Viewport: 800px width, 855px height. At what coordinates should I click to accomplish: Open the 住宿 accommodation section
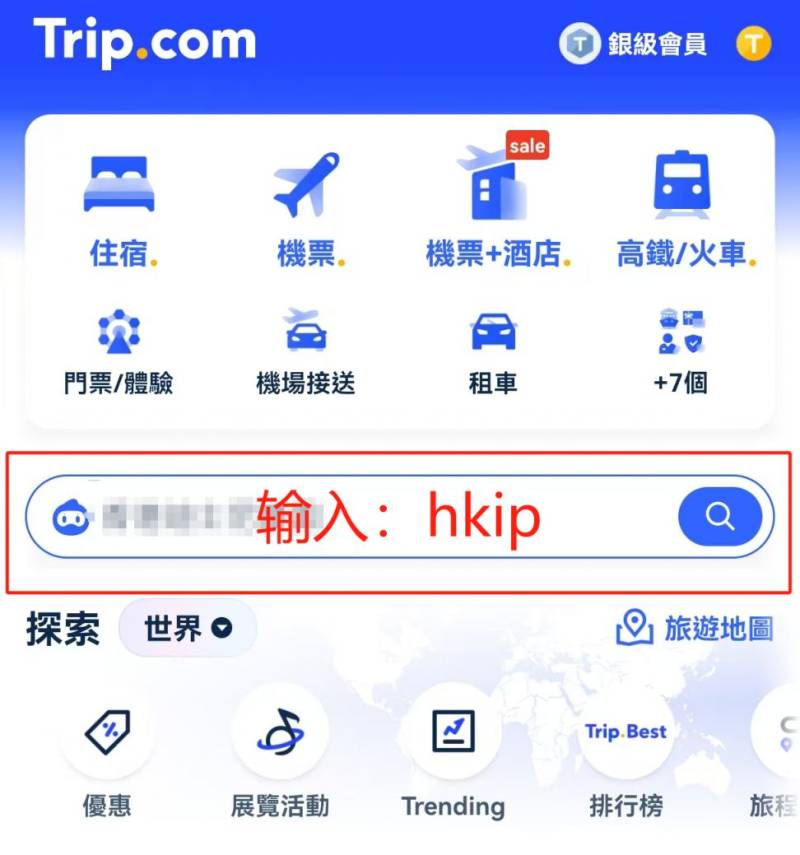(x=119, y=212)
